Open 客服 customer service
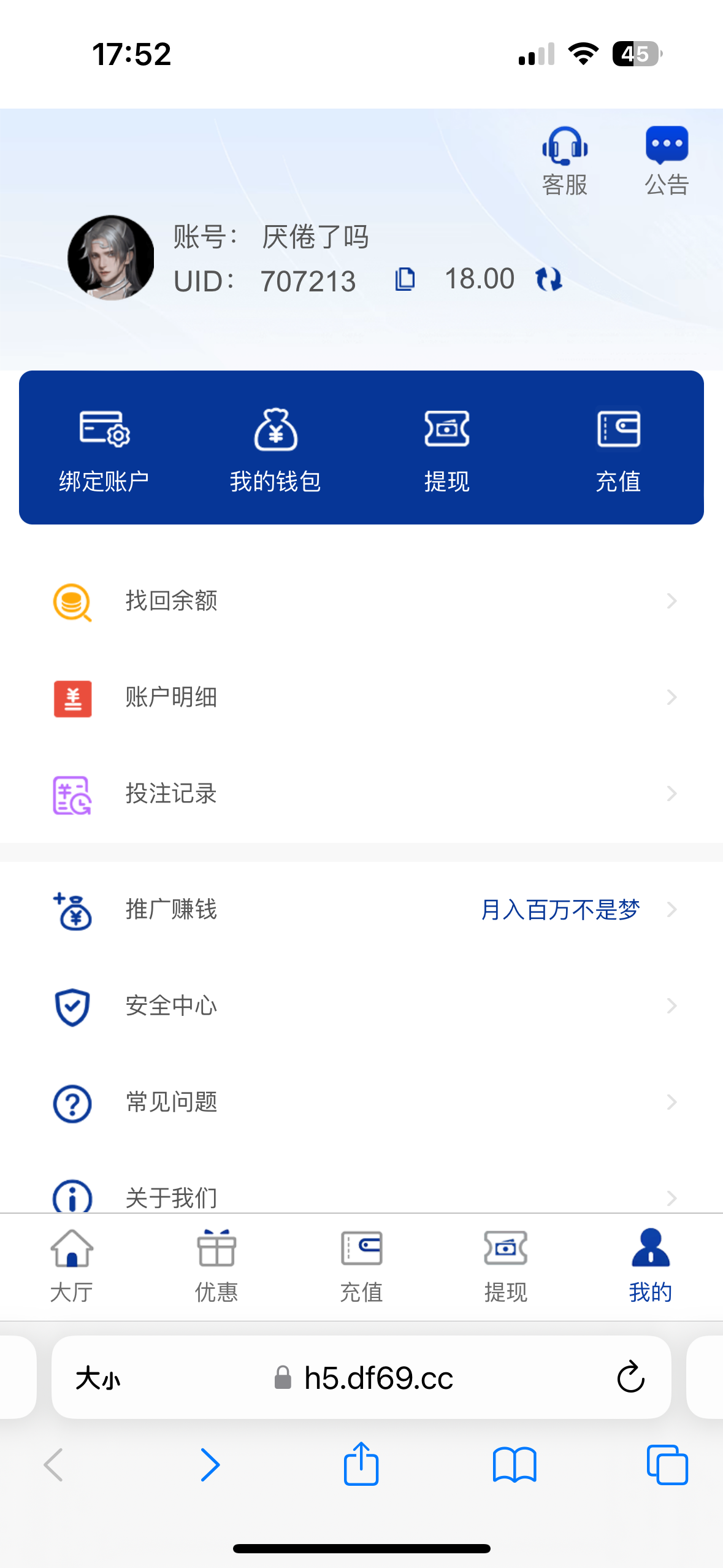723x1568 pixels. pyautogui.click(x=564, y=161)
